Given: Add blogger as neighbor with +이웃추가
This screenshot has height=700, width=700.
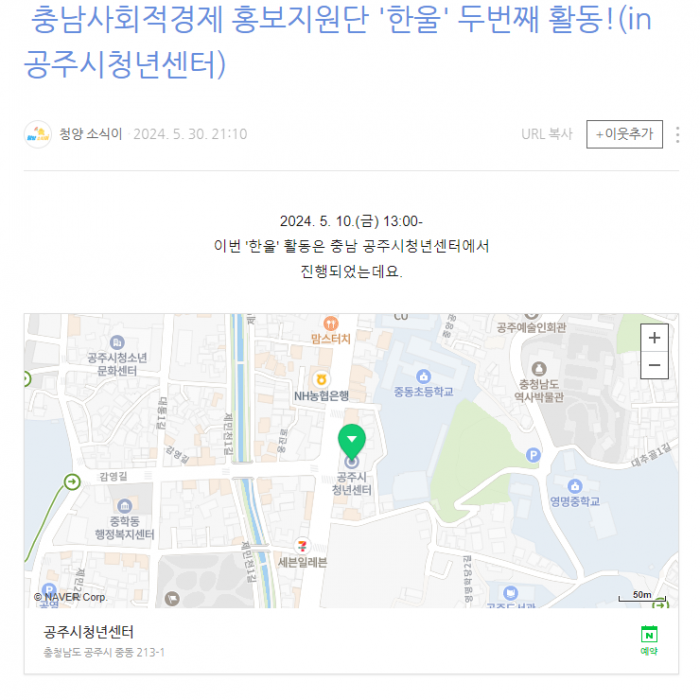Looking at the screenshot, I should pyautogui.click(x=624, y=134).
